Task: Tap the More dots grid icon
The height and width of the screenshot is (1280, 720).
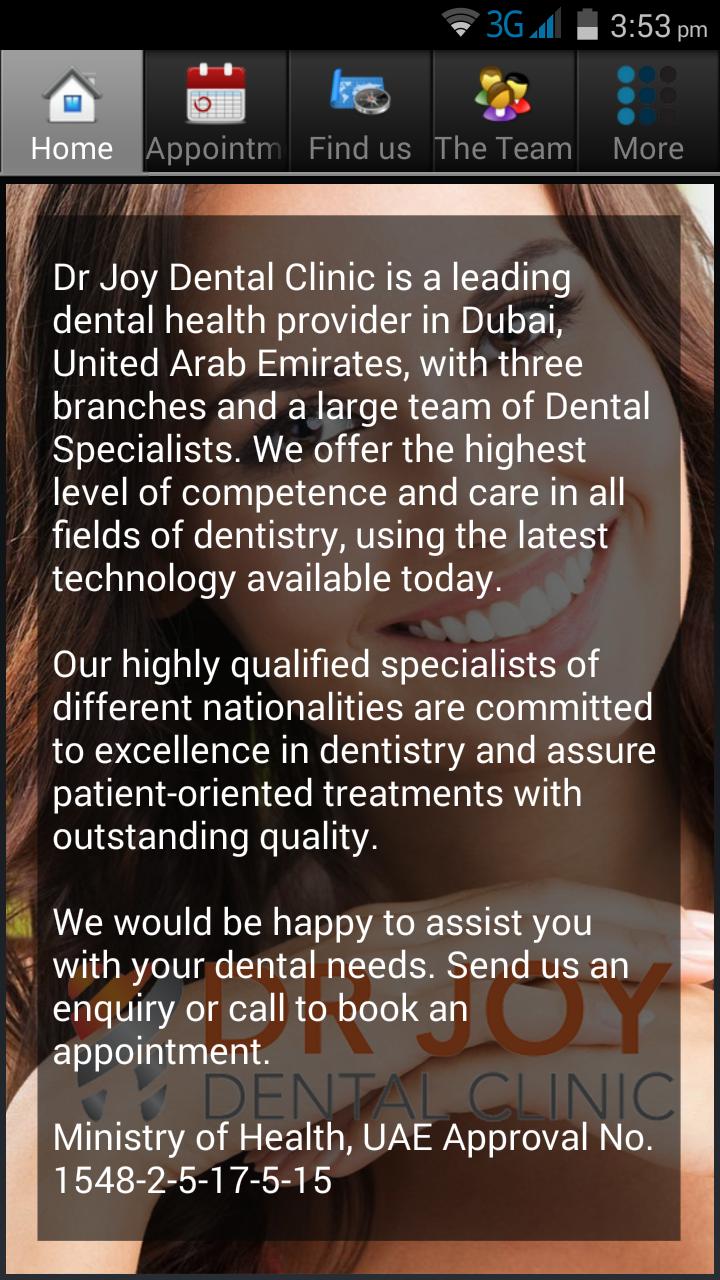Action: 646,95
